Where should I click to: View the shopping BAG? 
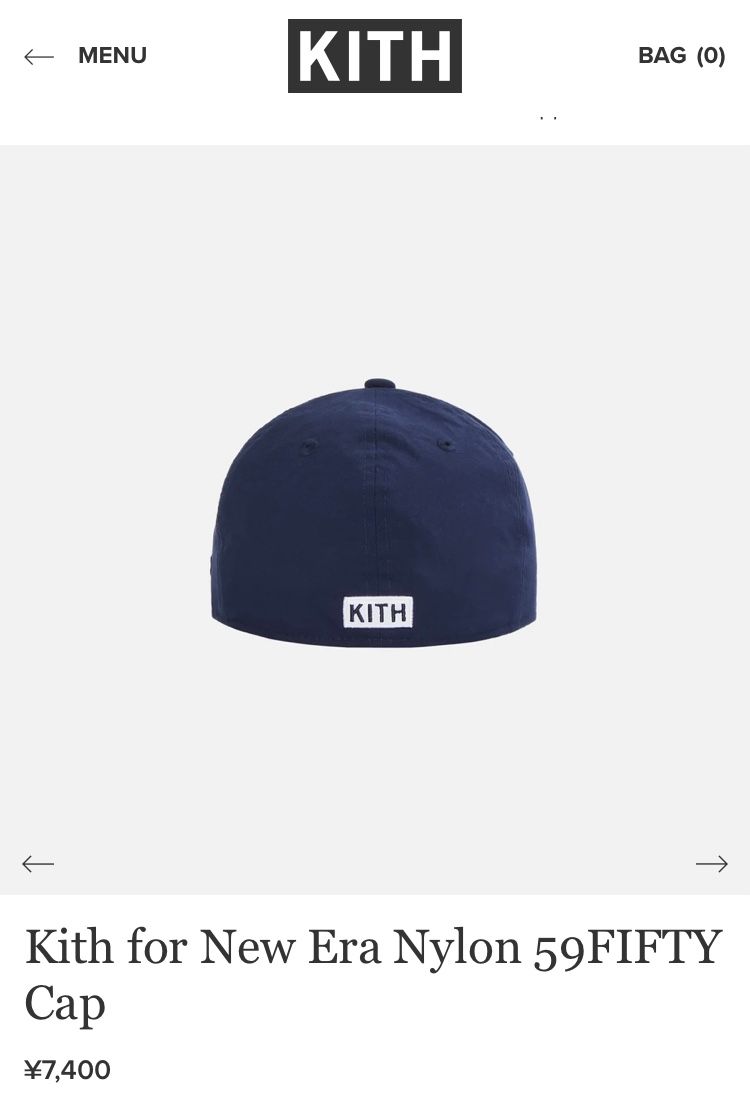pyautogui.click(x=682, y=56)
